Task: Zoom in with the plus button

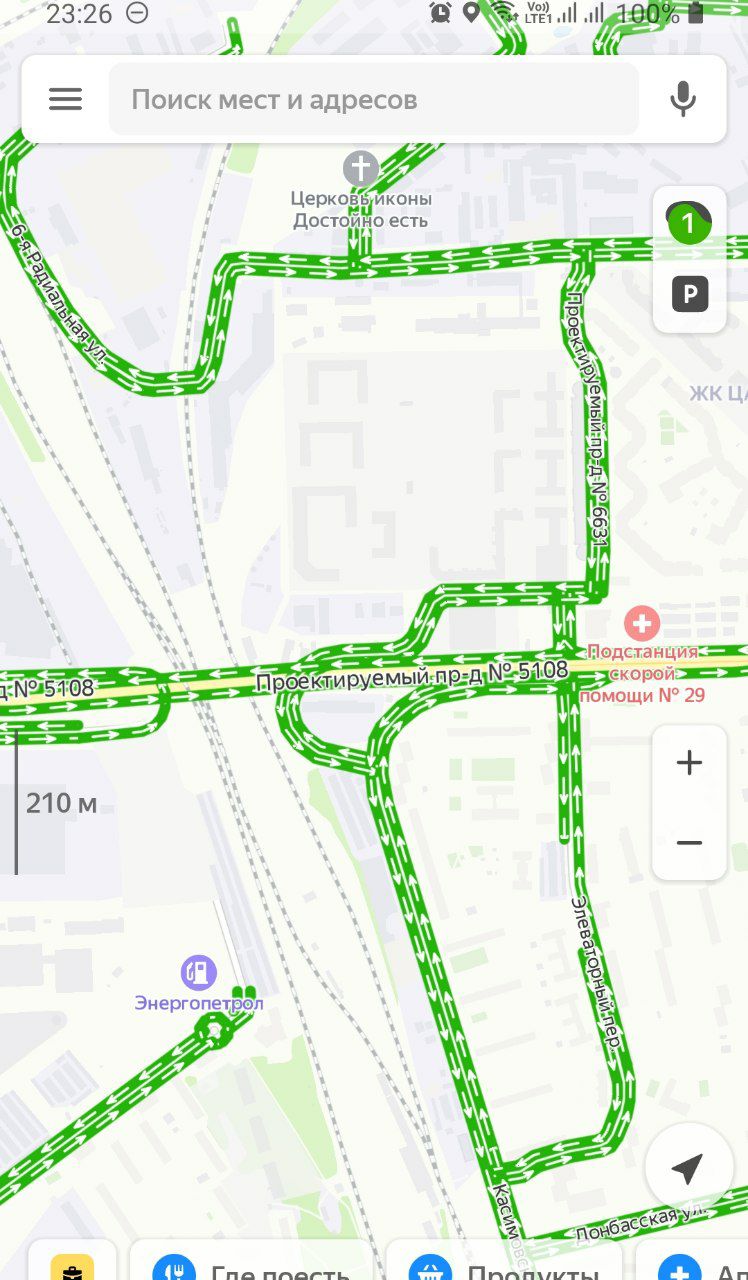Action: (689, 763)
